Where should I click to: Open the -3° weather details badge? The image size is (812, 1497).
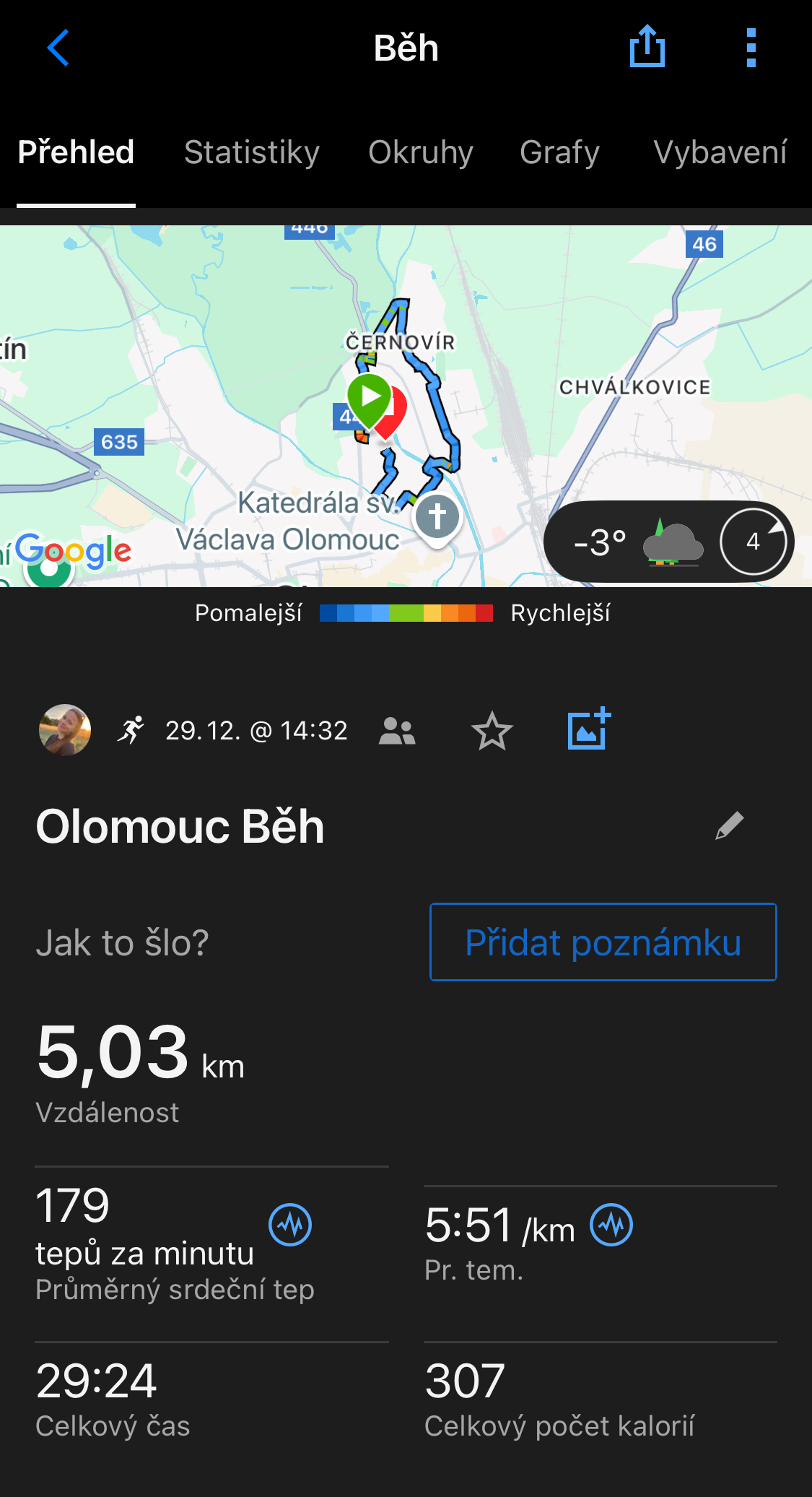(x=668, y=542)
